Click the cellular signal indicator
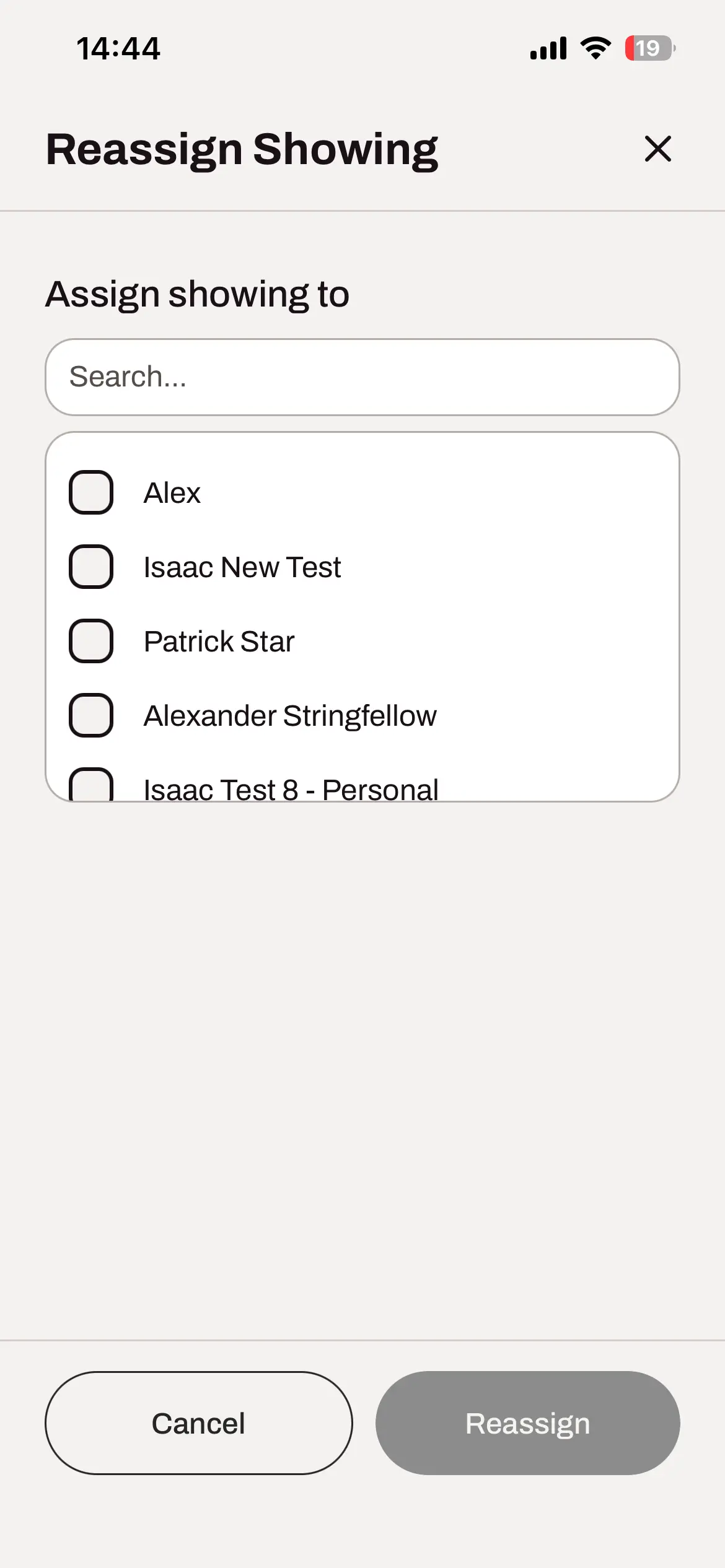This screenshot has height=1568, width=725. coord(548,47)
